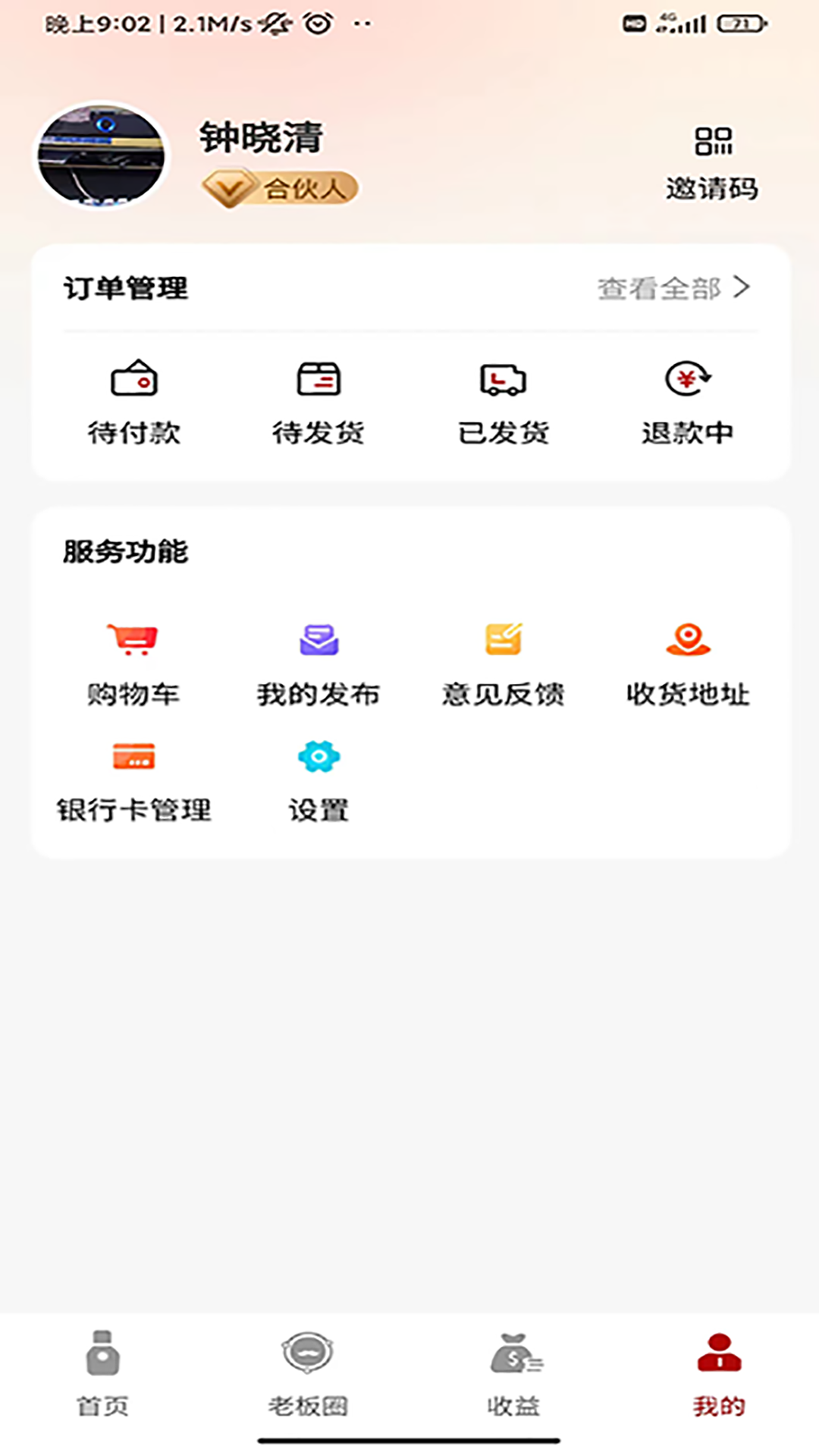819x1456 pixels.
Task: Open 银行卡管理 bank card management
Action: (x=134, y=781)
